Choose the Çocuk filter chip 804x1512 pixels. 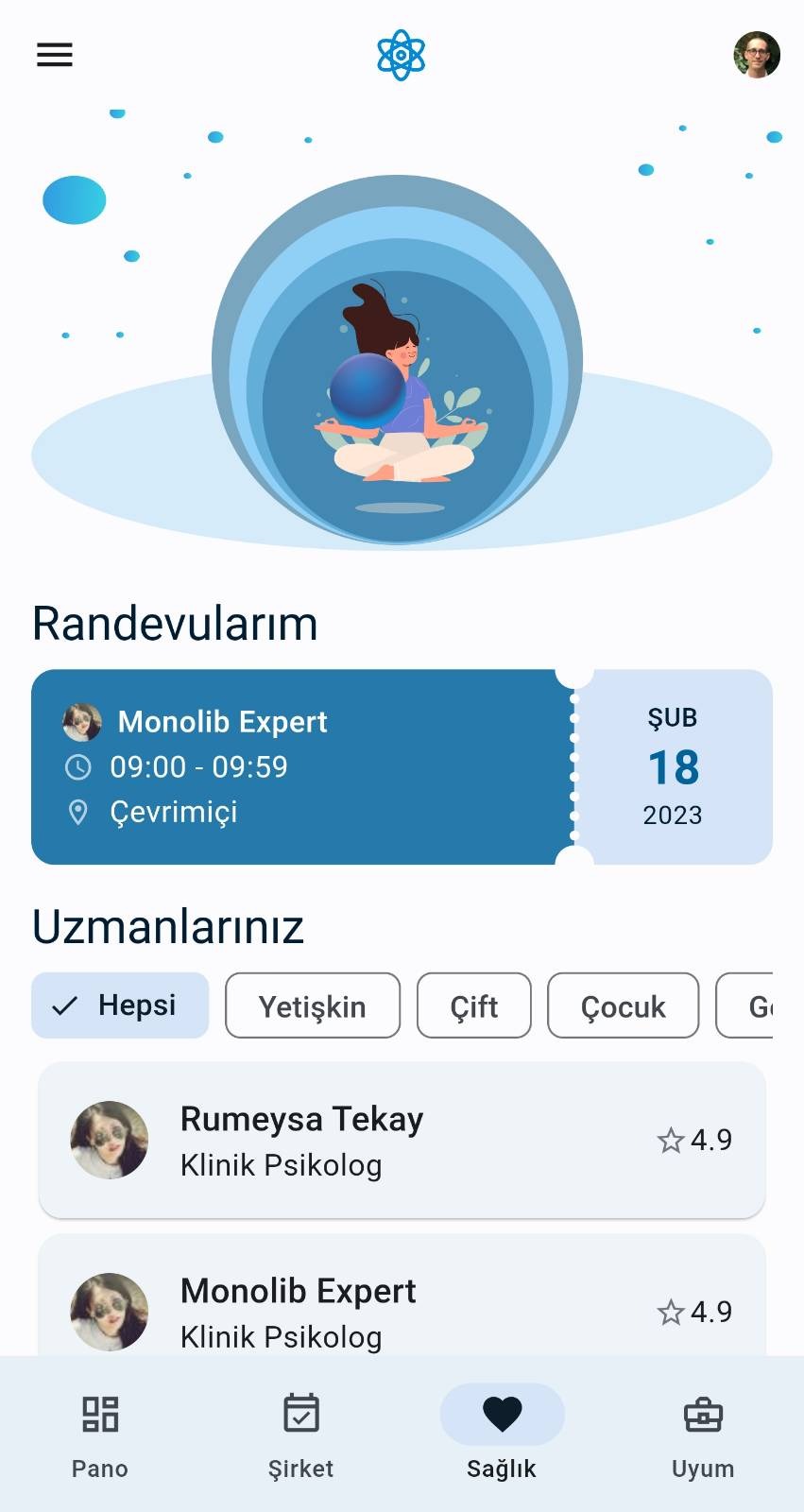click(624, 1006)
